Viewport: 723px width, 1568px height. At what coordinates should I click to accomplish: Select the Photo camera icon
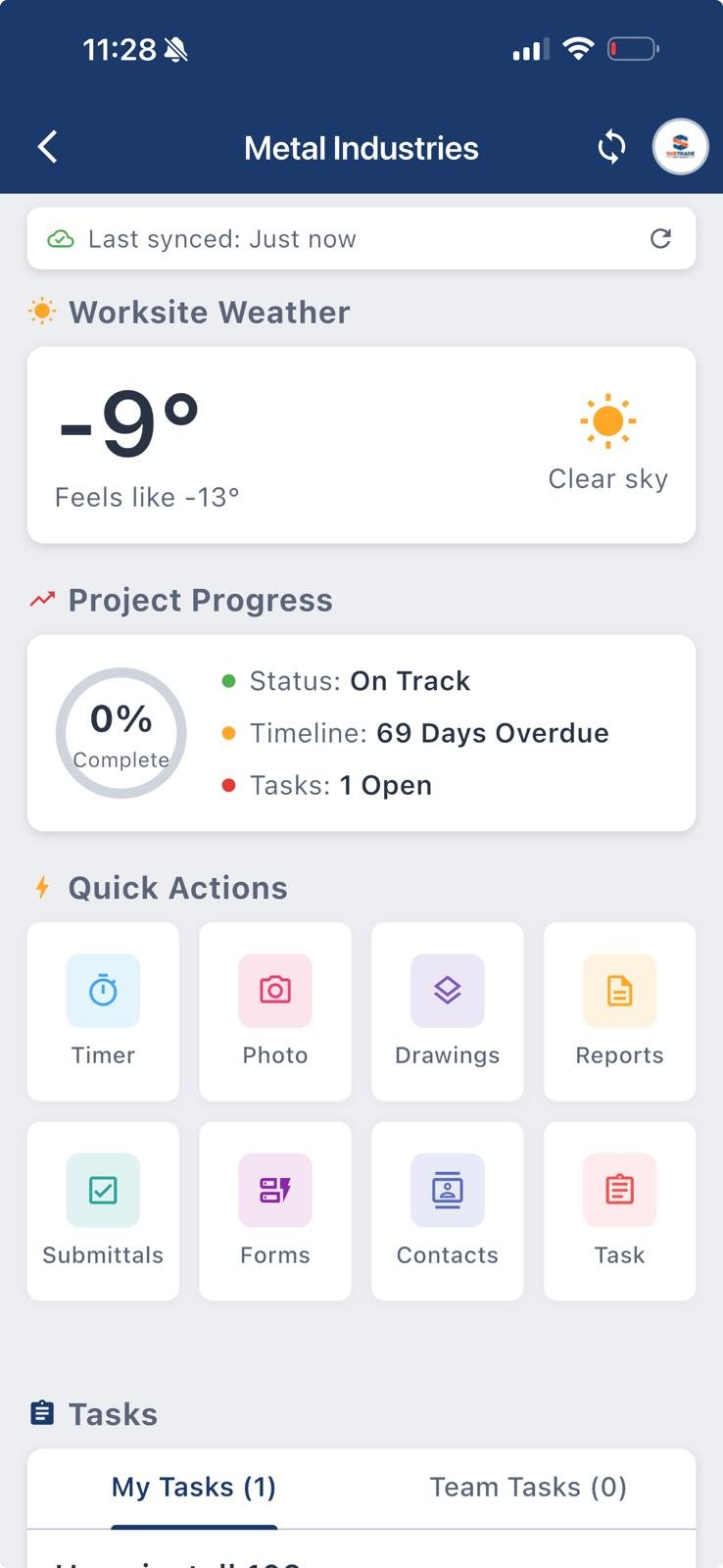pyautogui.click(x=275, y=991)
